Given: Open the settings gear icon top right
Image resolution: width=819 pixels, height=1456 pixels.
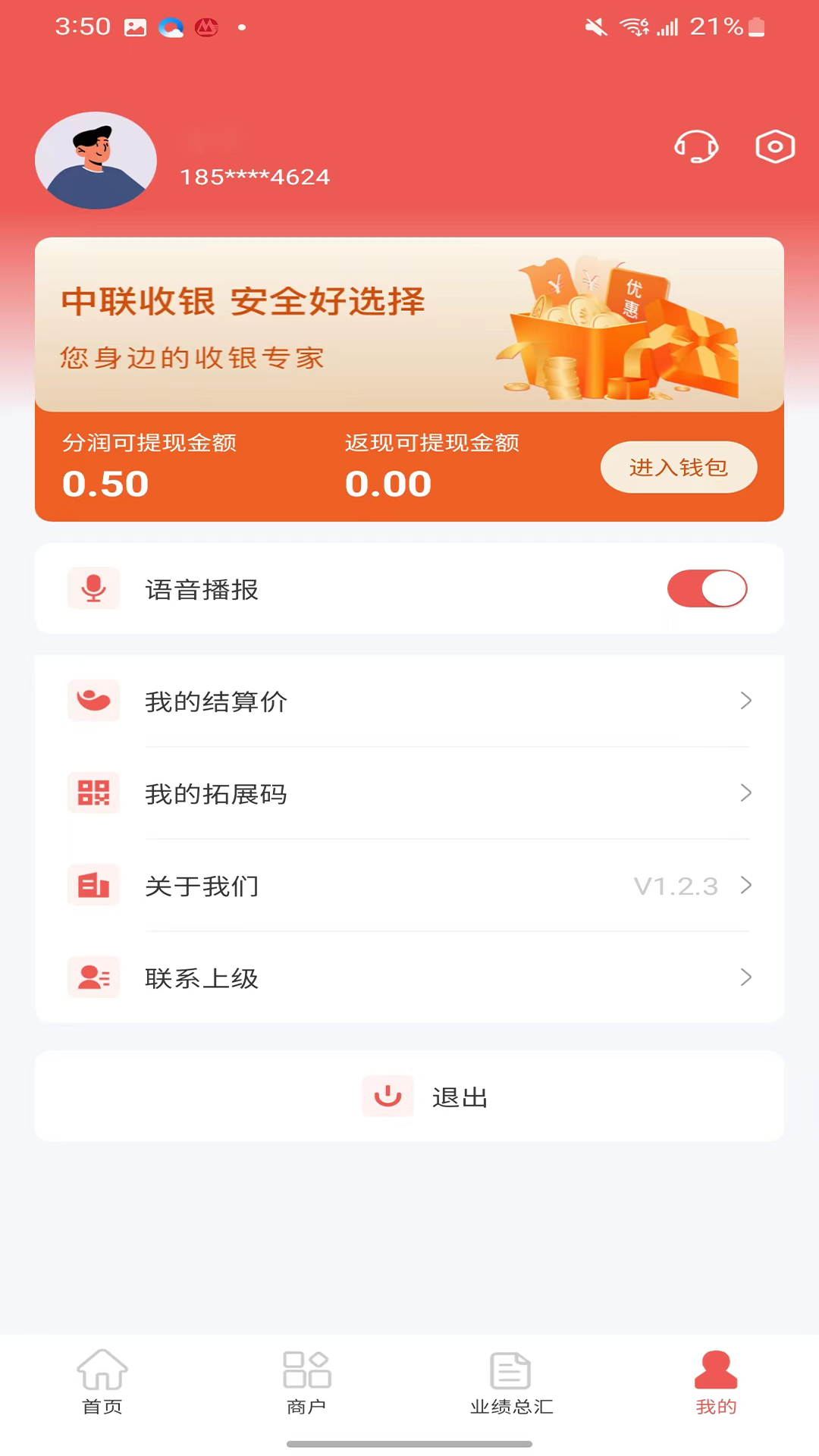Looking at the screenshot, I should [x=774, y=146].
